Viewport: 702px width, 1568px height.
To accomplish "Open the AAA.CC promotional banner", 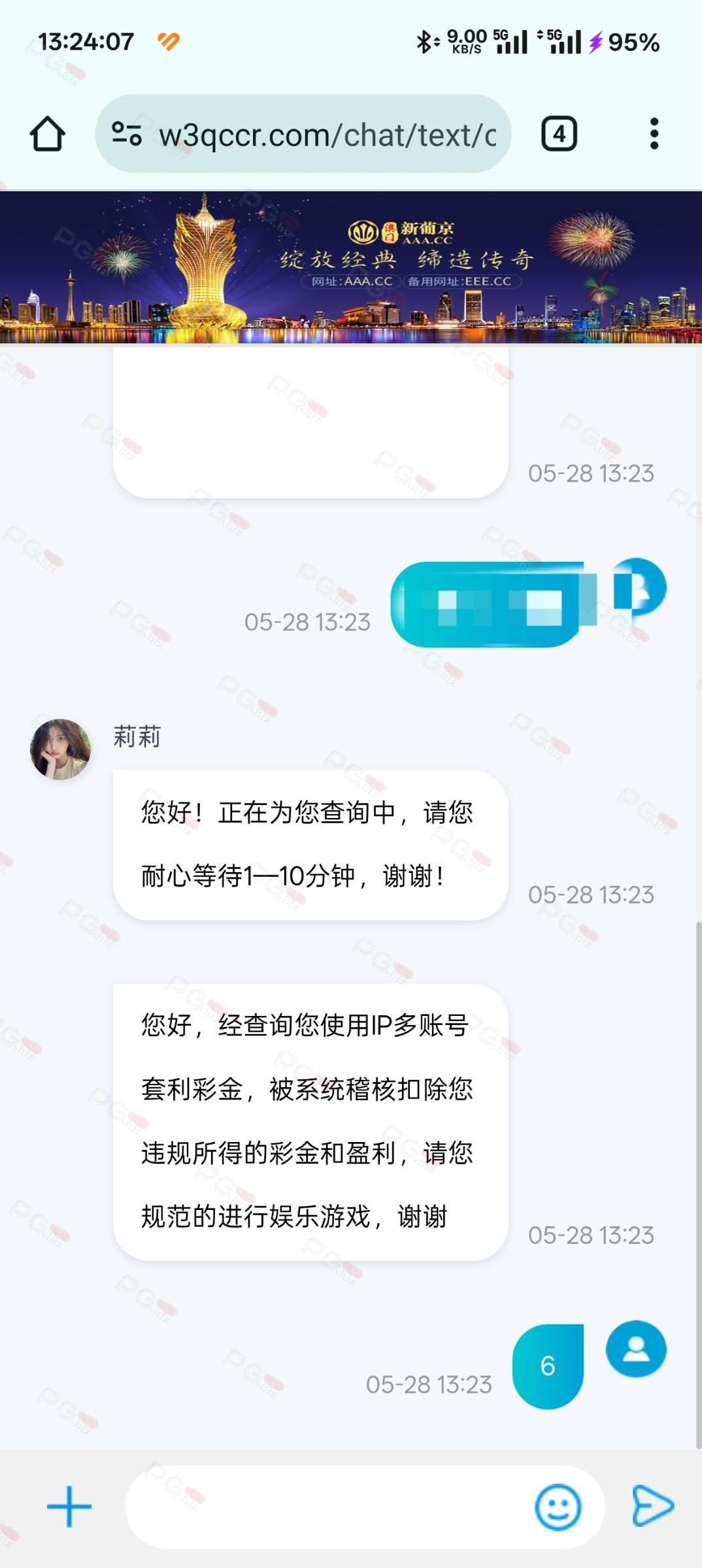I will (351, 267).
